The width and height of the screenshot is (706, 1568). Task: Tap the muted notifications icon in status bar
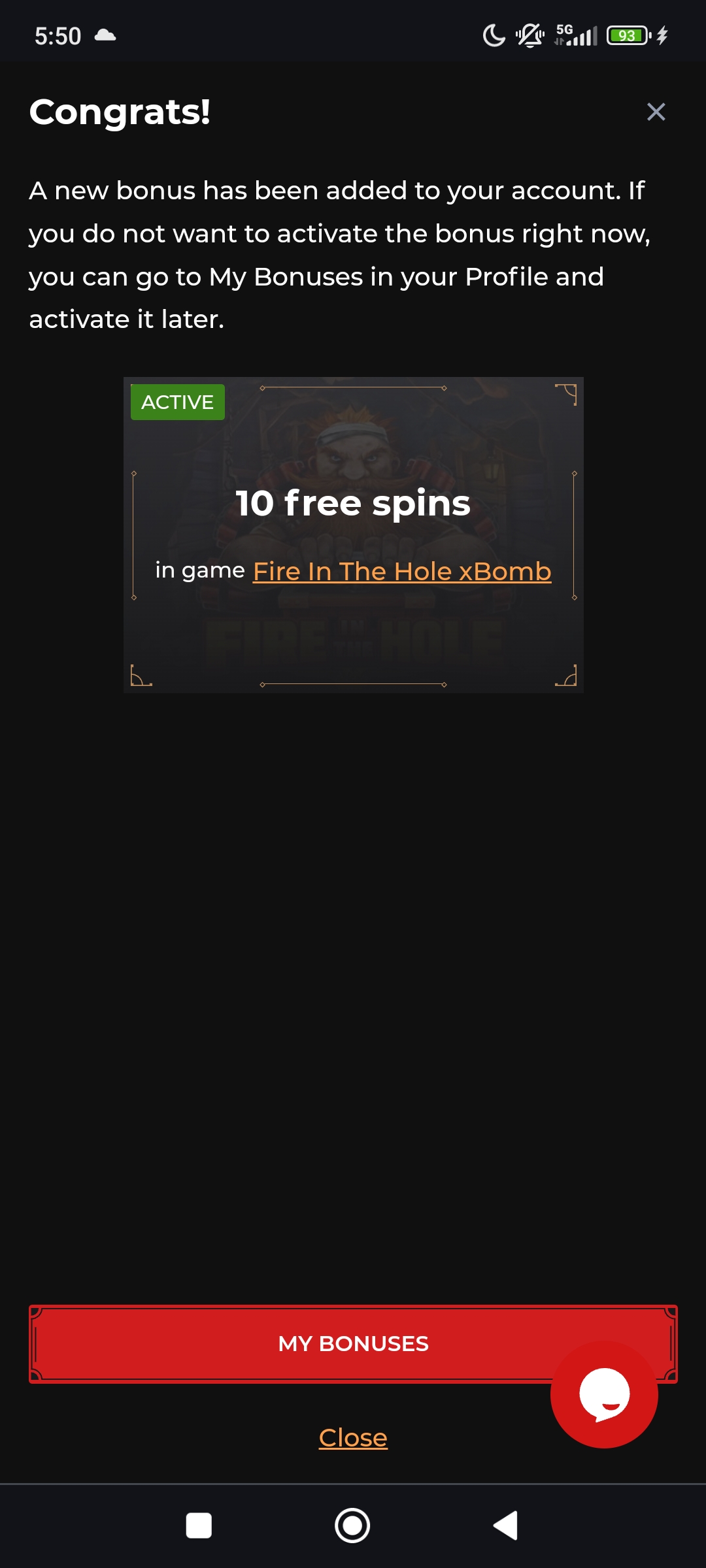(x=529, y=36)
